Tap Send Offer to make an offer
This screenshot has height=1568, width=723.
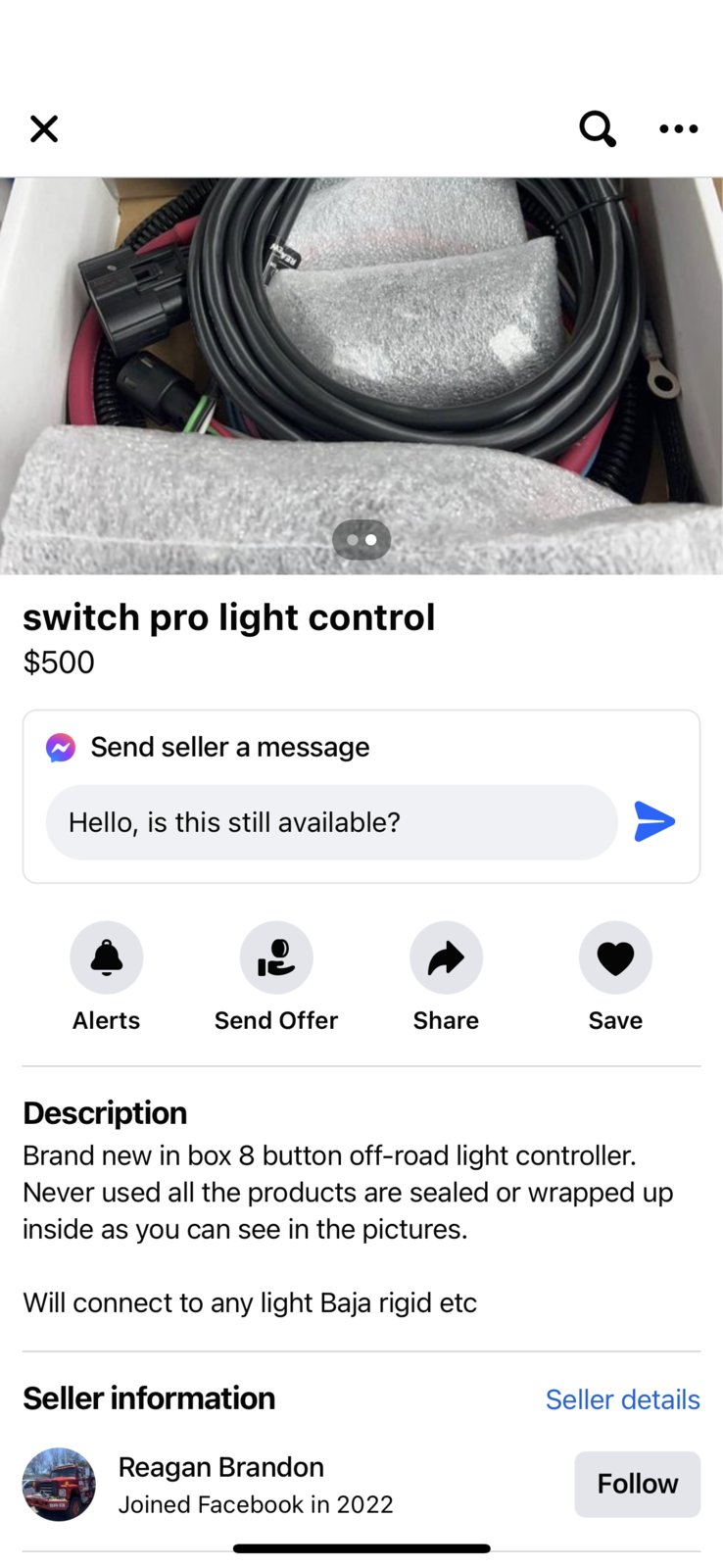[x=276, y=957]
